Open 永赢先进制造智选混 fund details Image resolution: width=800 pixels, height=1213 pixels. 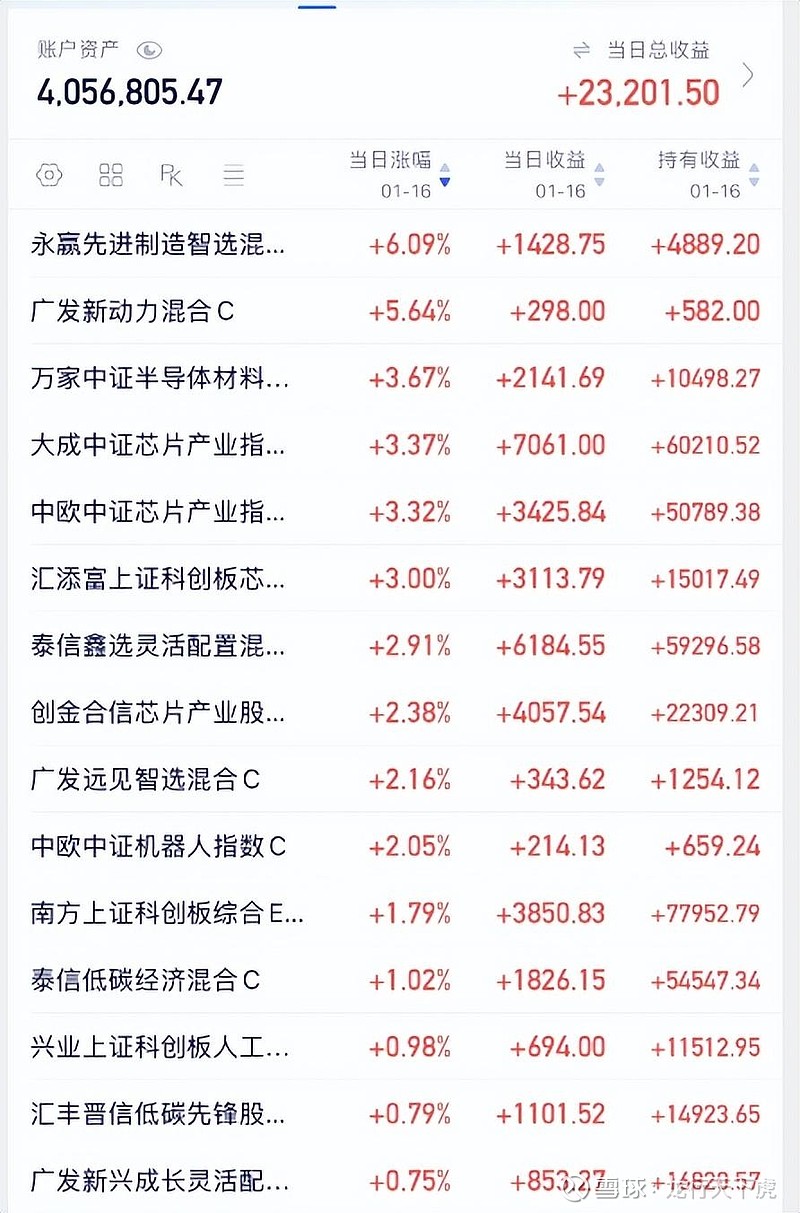140,245
